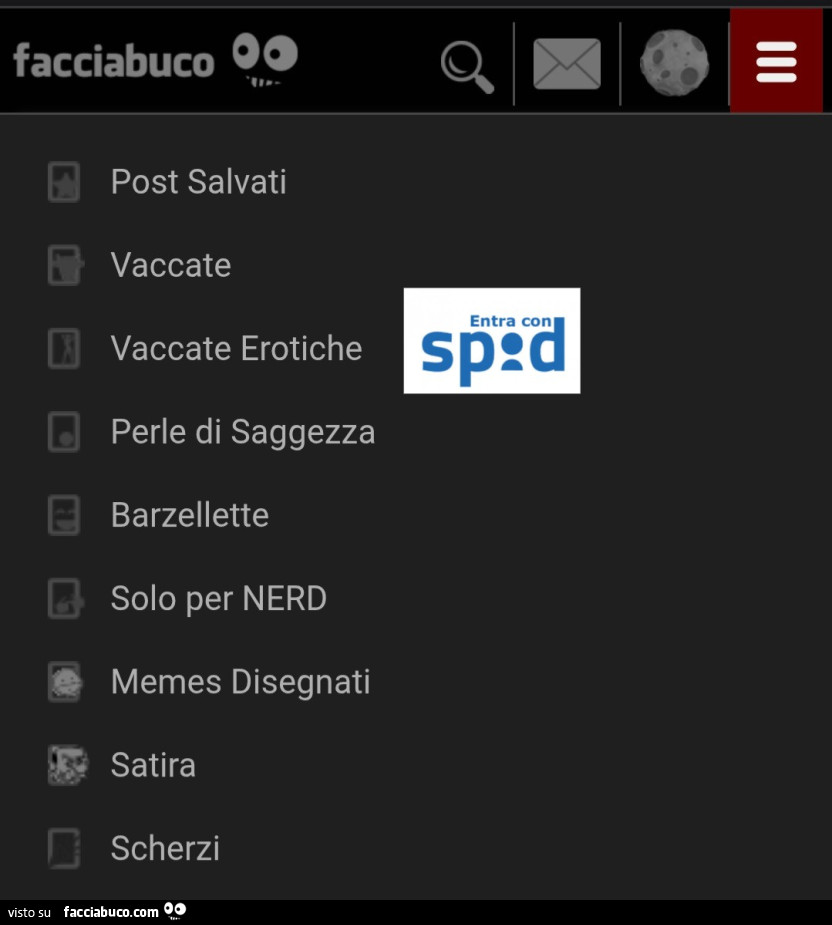Open the Satira section
The height and width of the screenshot is (925, 832).
pyautogui.click(x=153, y=764)
